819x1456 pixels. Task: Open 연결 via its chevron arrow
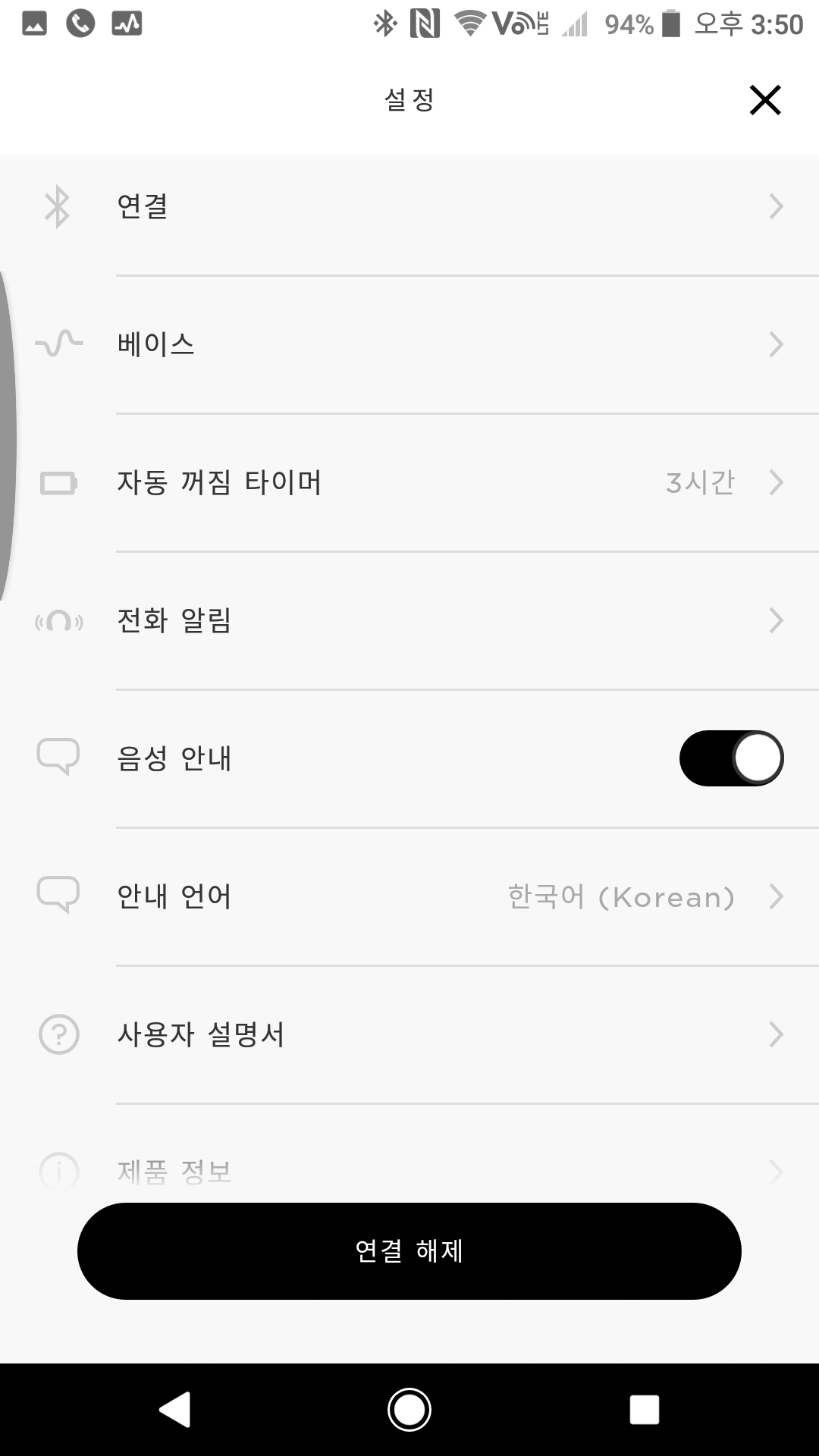coord(777,207)
